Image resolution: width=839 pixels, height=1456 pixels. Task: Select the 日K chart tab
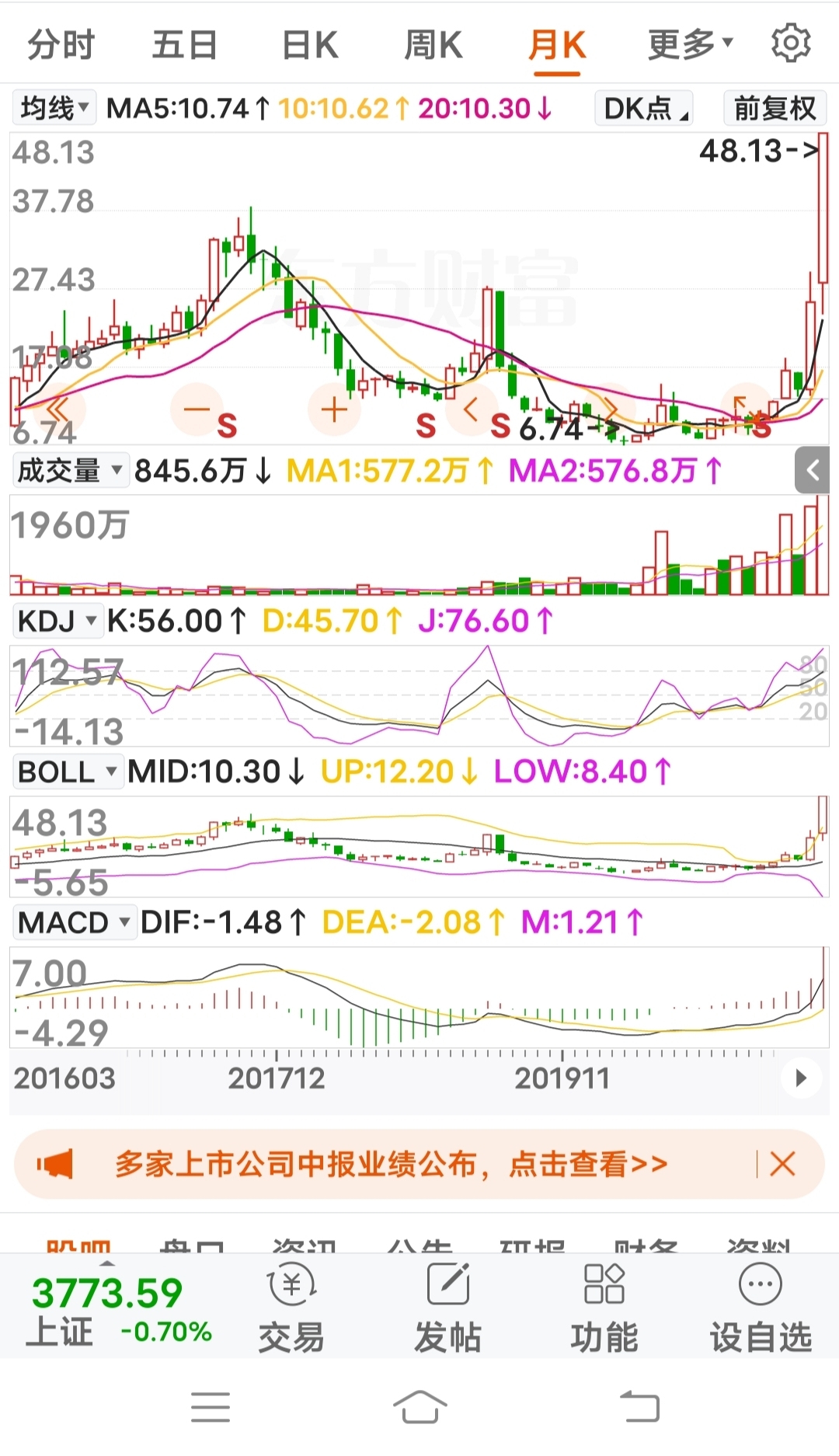(309, 45)
